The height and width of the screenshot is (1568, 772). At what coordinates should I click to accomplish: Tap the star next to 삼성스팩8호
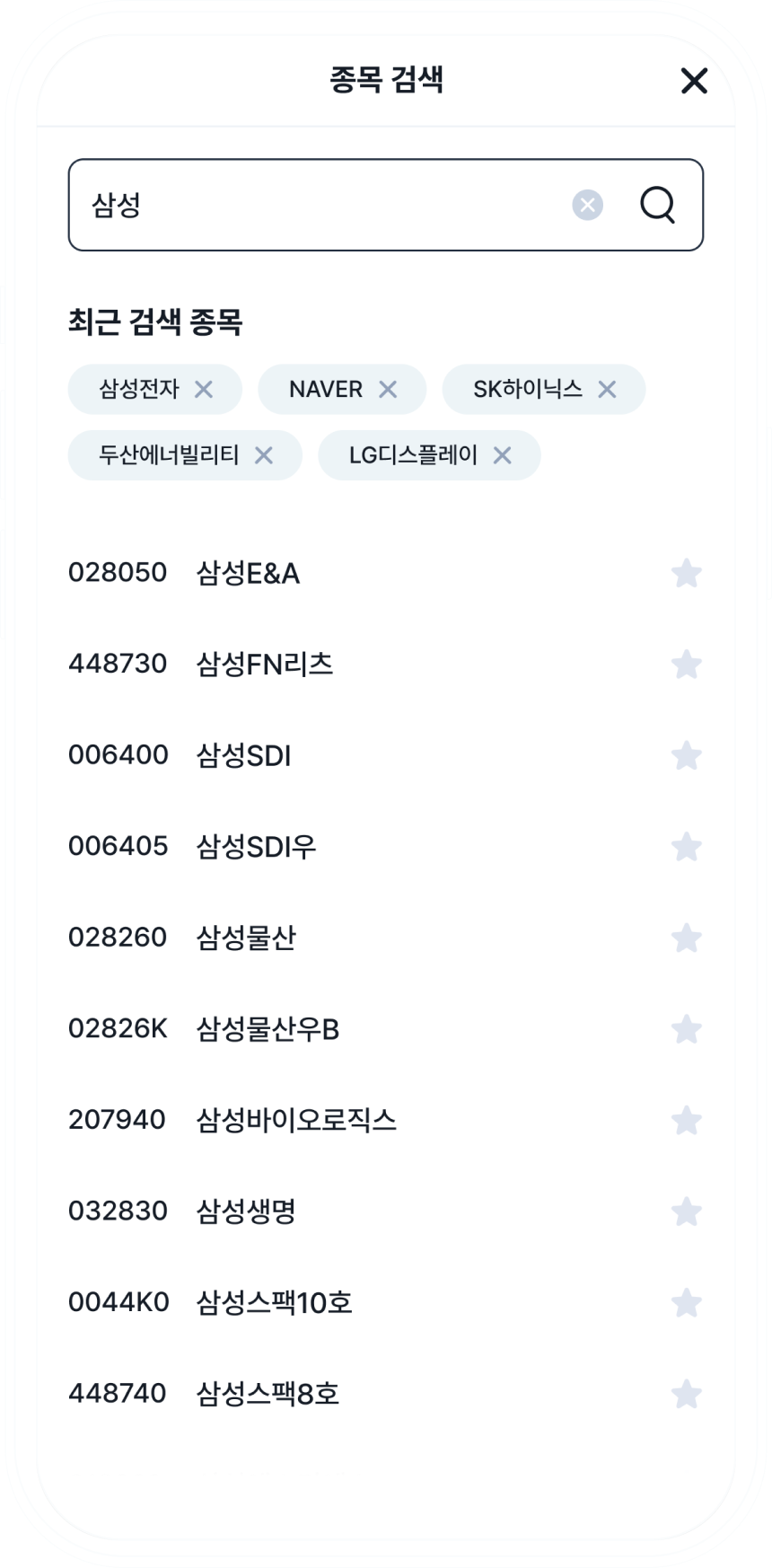pos(687,1394)
